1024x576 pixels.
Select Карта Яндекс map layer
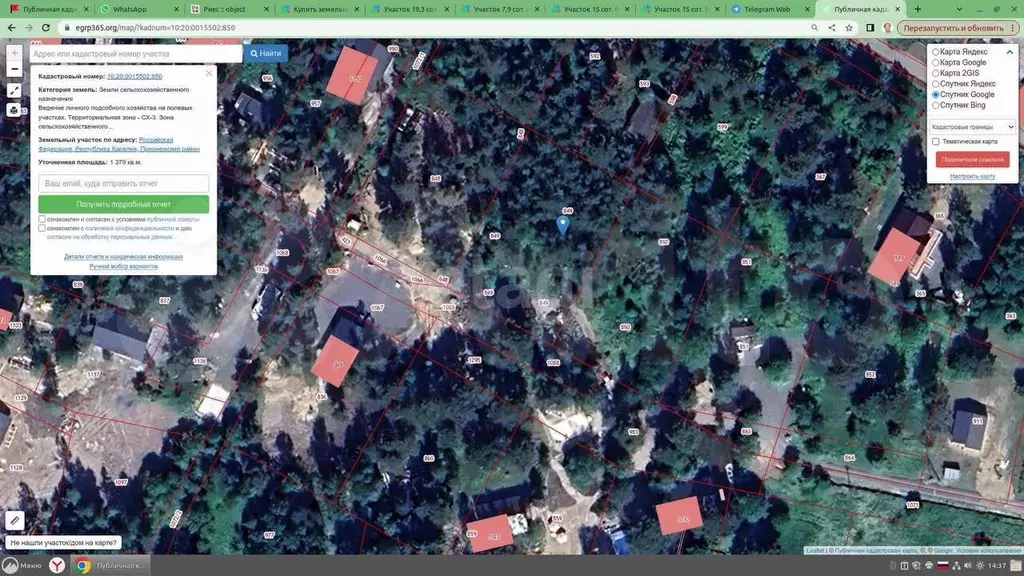[x=935, y=51]
